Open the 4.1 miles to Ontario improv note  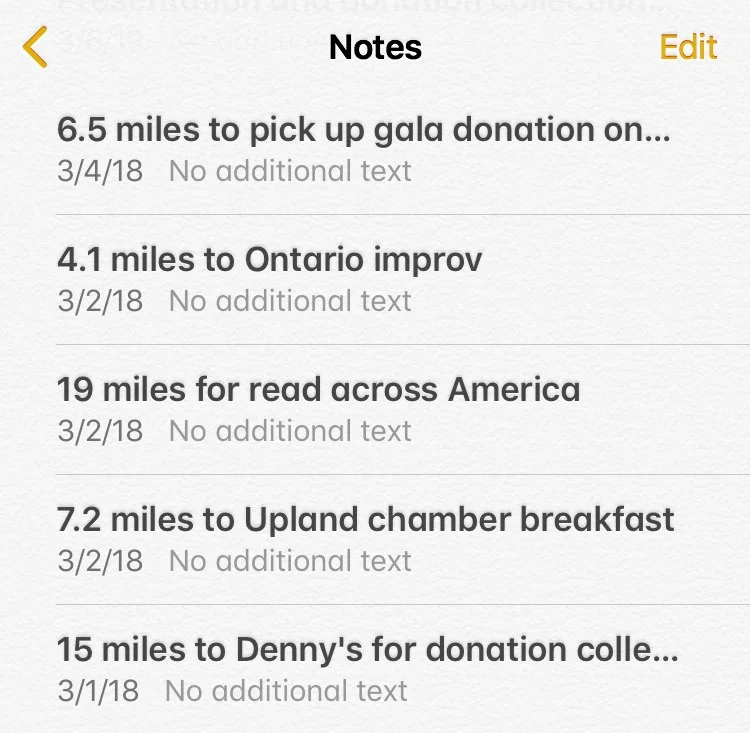click(270, 279)
